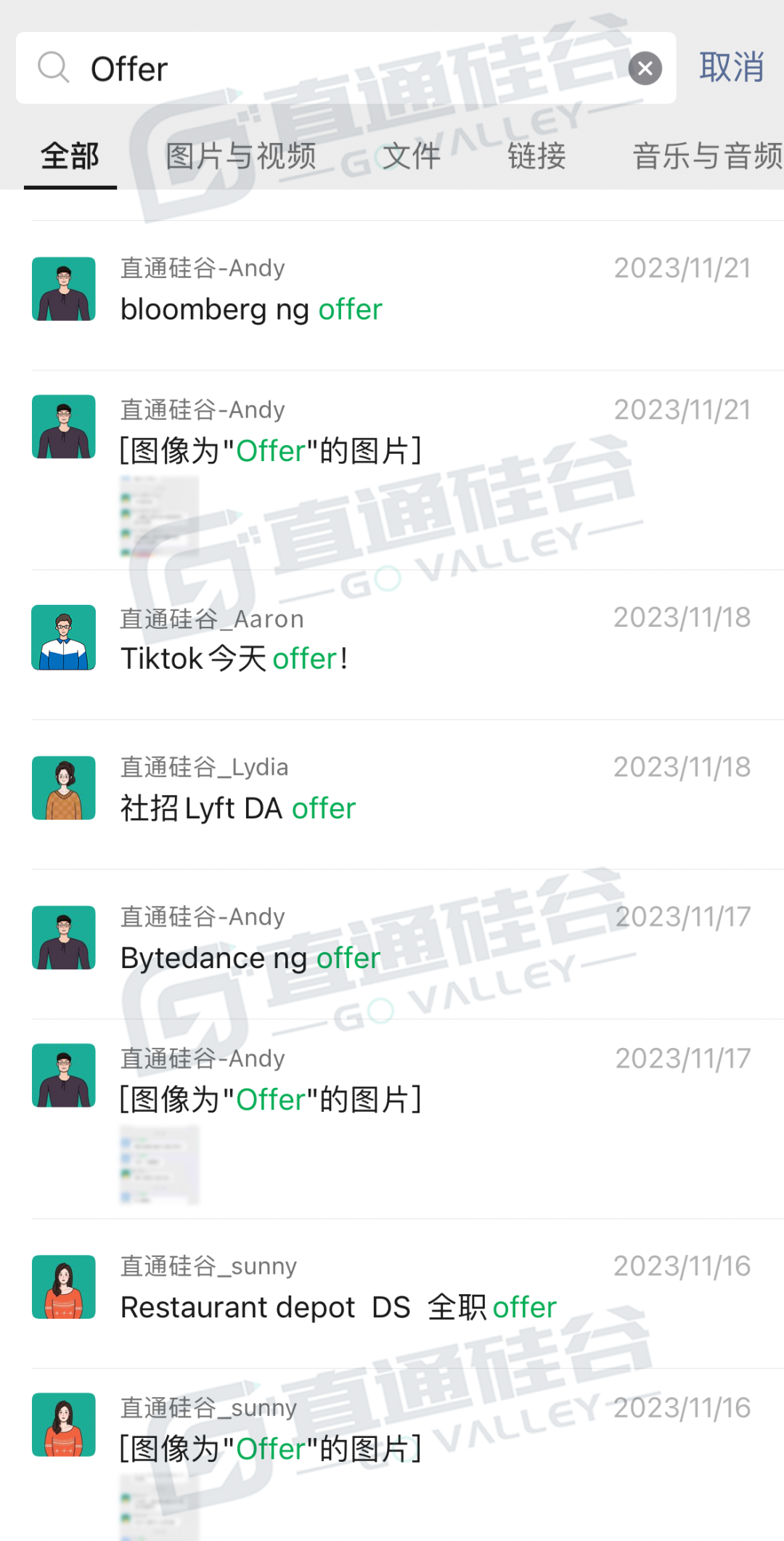Viewport: 784px width, 1541px height.
Task: Open the Bytedance ng offer message
Action: (x=392, y=944)
